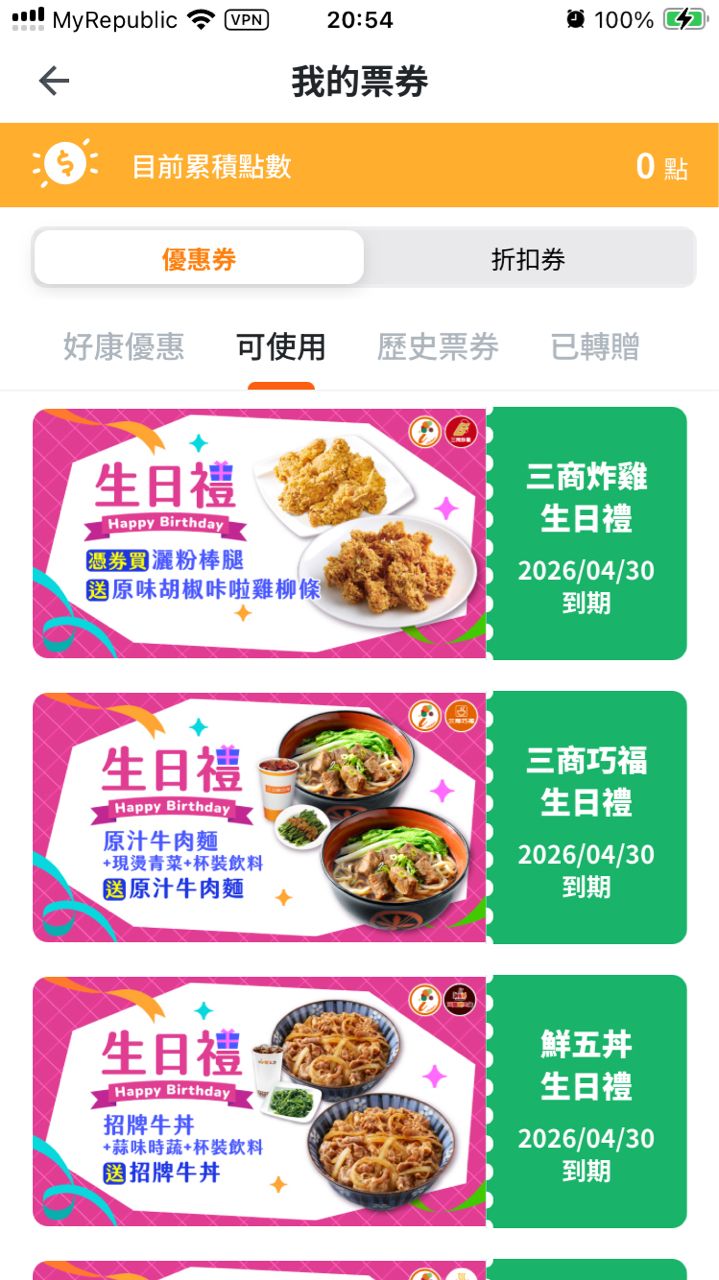Open the 好康優惠 tab
The width and height of the screenshot is (719, 1280).
tap(124, 347)
